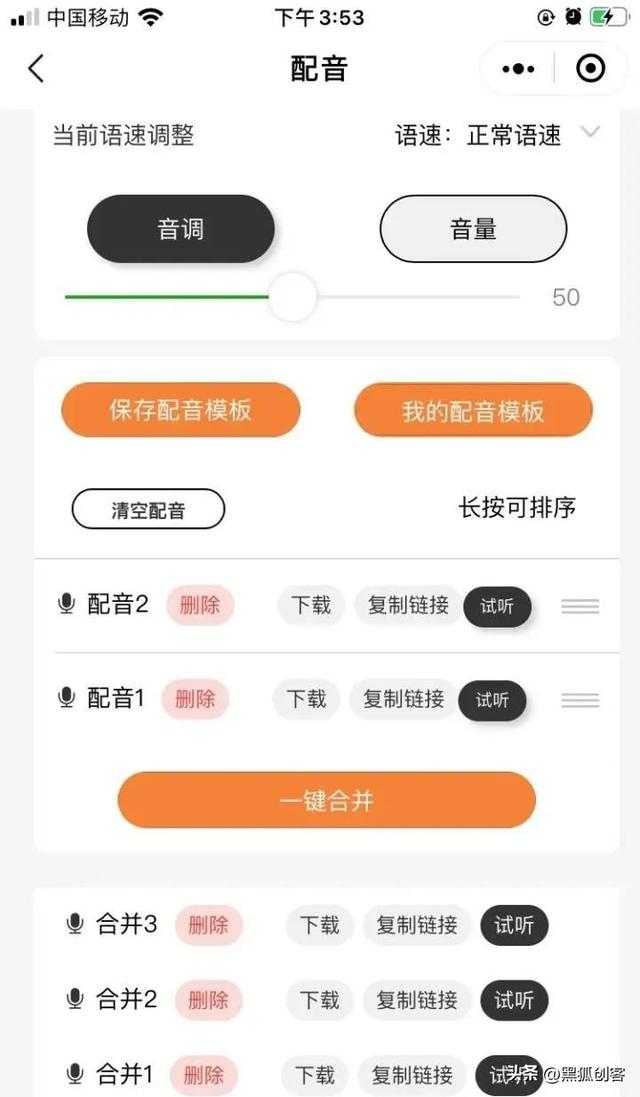Open the mini program three-dot menu
Screen dimensions: 640x1097
tap(518, 69)
